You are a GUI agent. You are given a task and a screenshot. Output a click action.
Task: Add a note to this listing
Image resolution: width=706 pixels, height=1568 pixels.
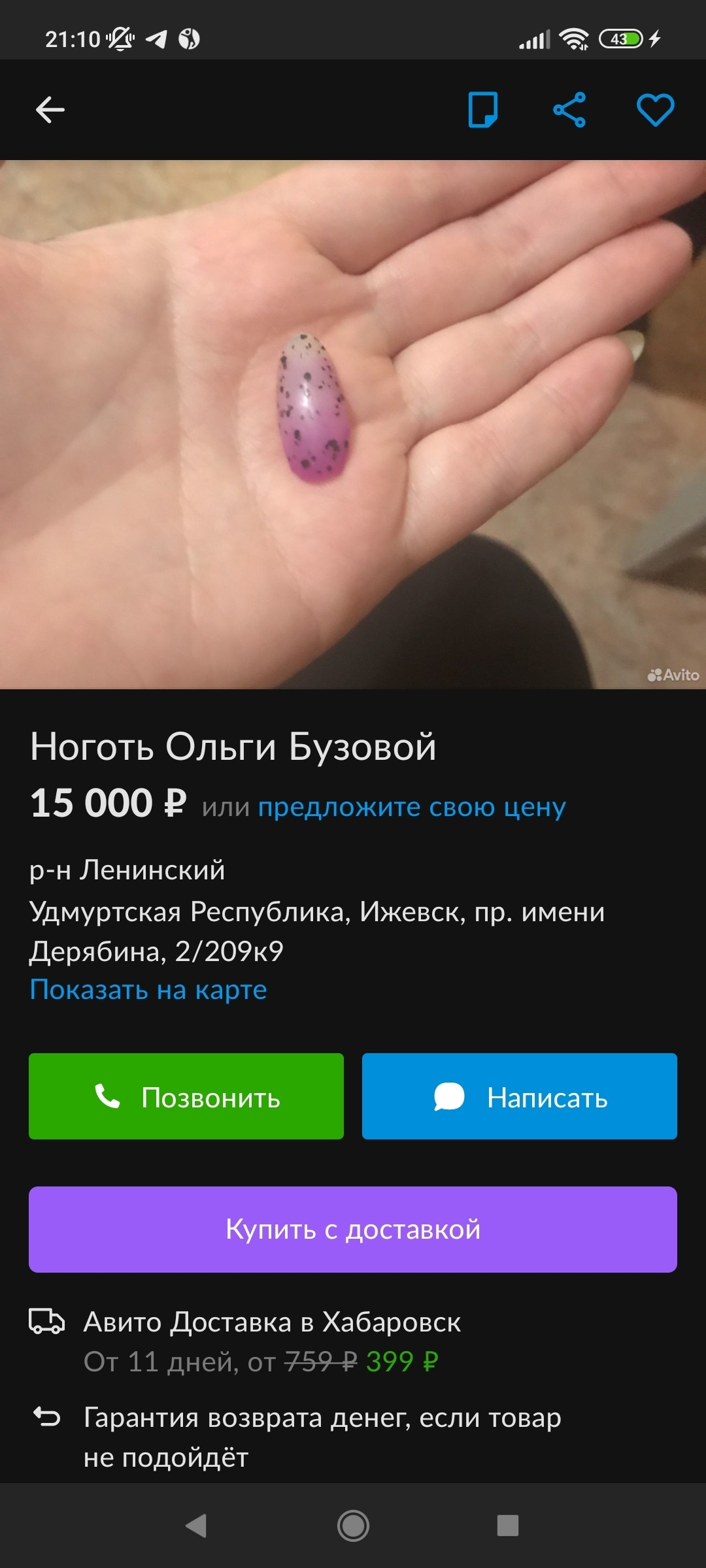click(483, 110)
